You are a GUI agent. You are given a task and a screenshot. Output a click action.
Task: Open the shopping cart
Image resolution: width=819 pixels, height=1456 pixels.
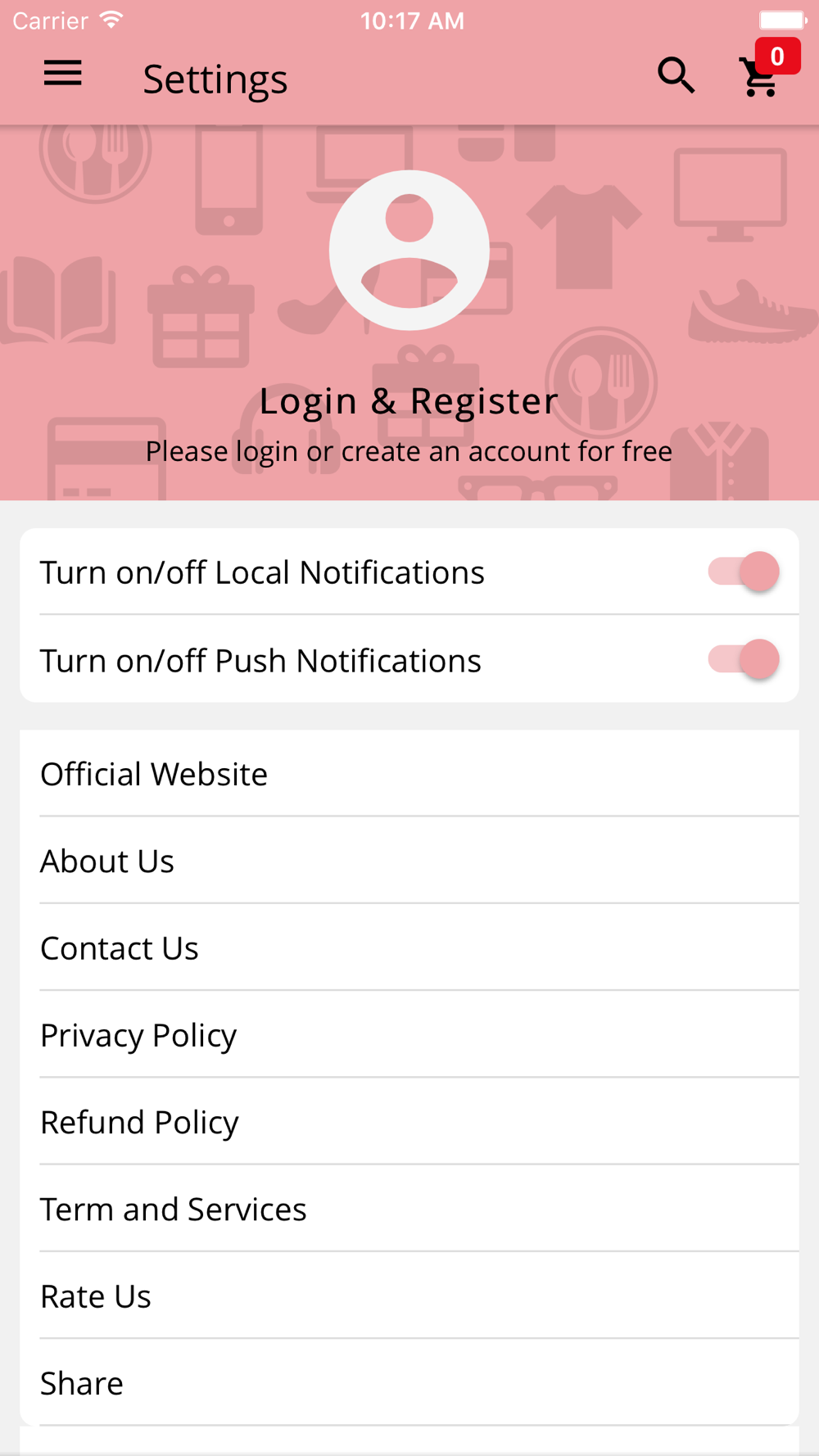763,72
